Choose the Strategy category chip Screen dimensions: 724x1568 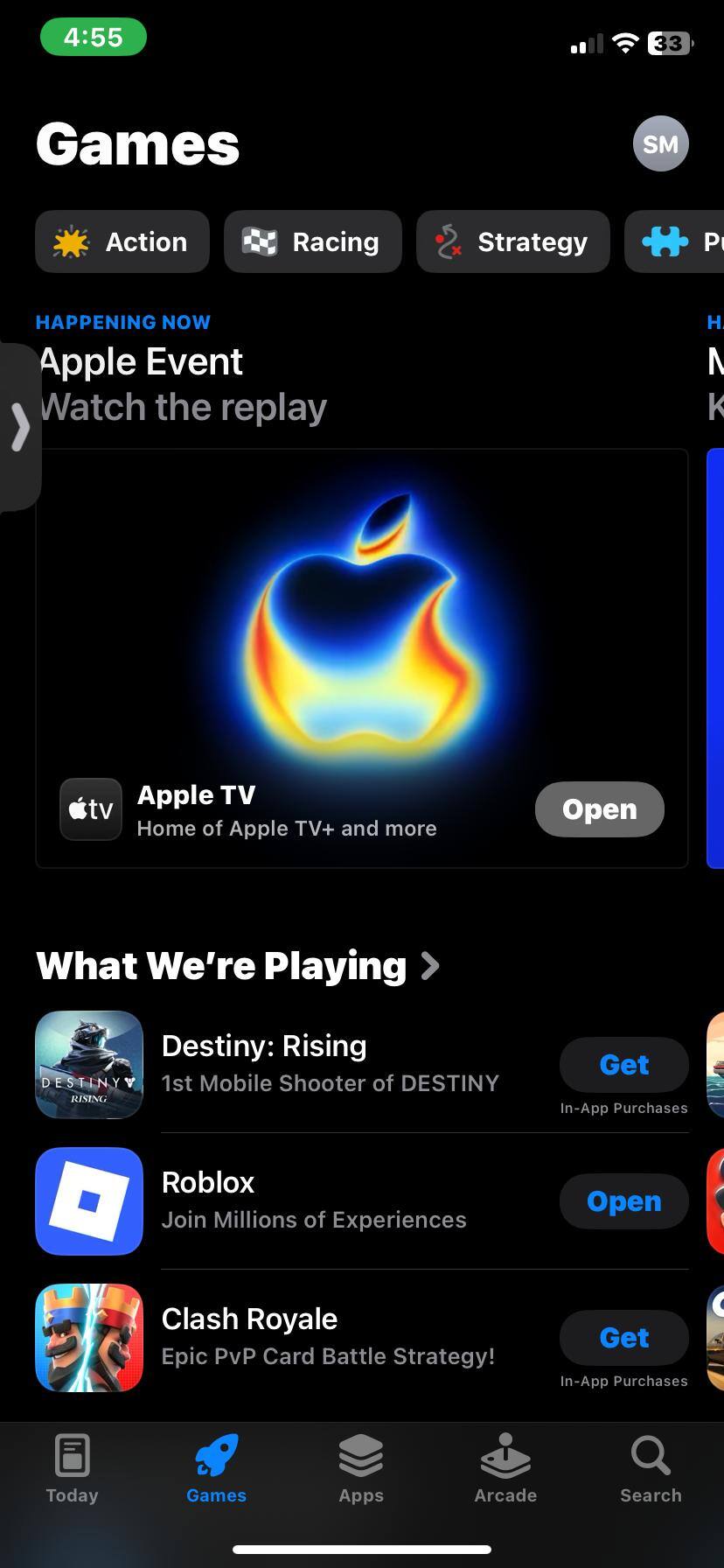click(x=512, y=241)
